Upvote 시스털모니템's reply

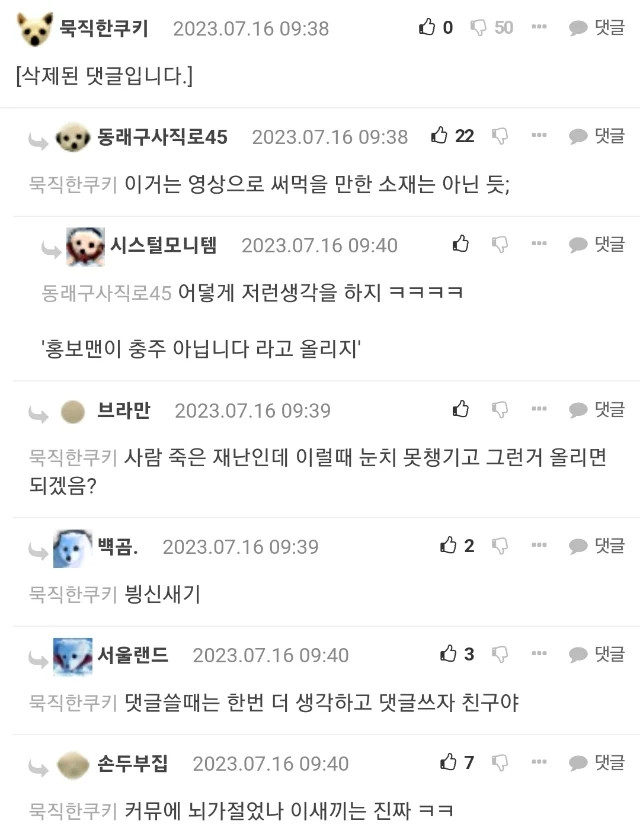pos(460,244)
